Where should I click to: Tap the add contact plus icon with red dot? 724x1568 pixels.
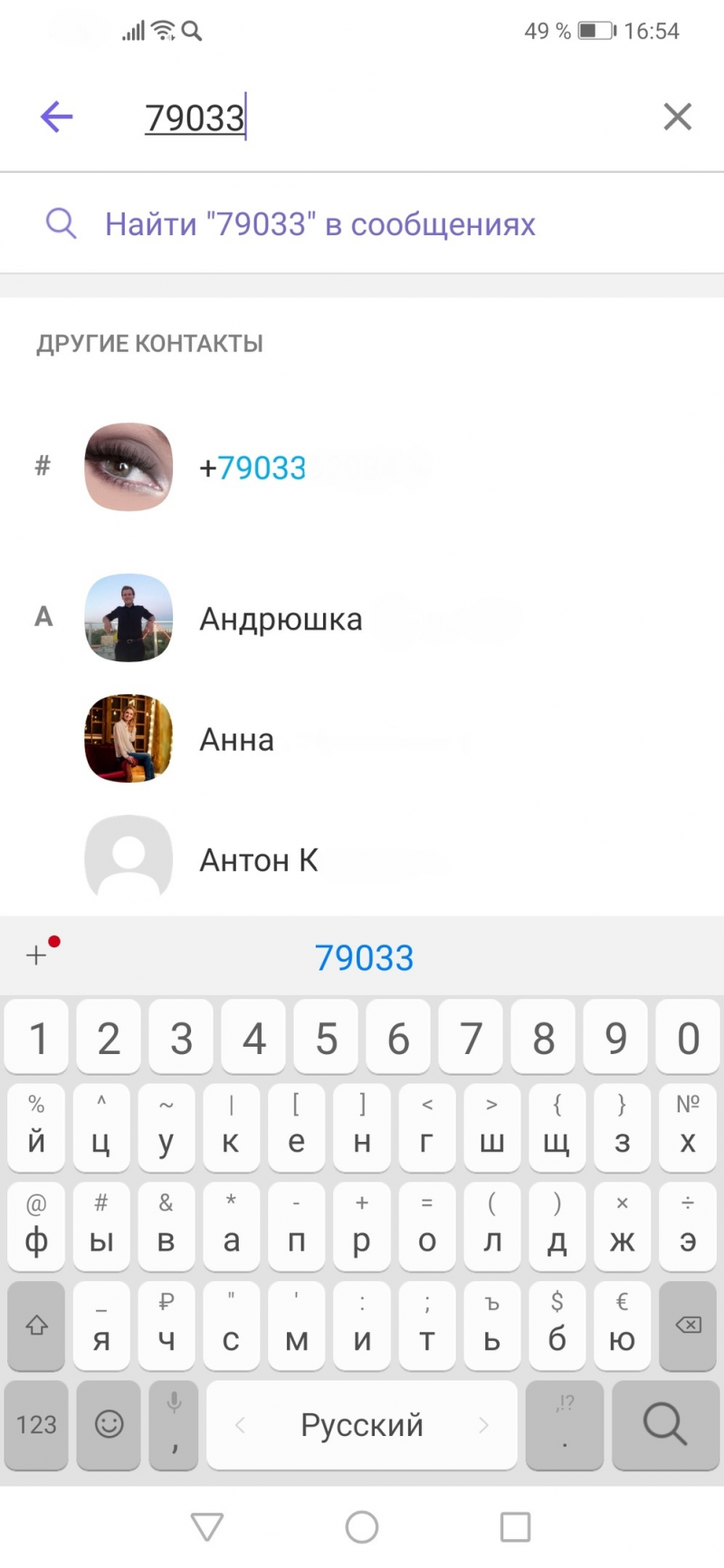click(x=39, y=955)
